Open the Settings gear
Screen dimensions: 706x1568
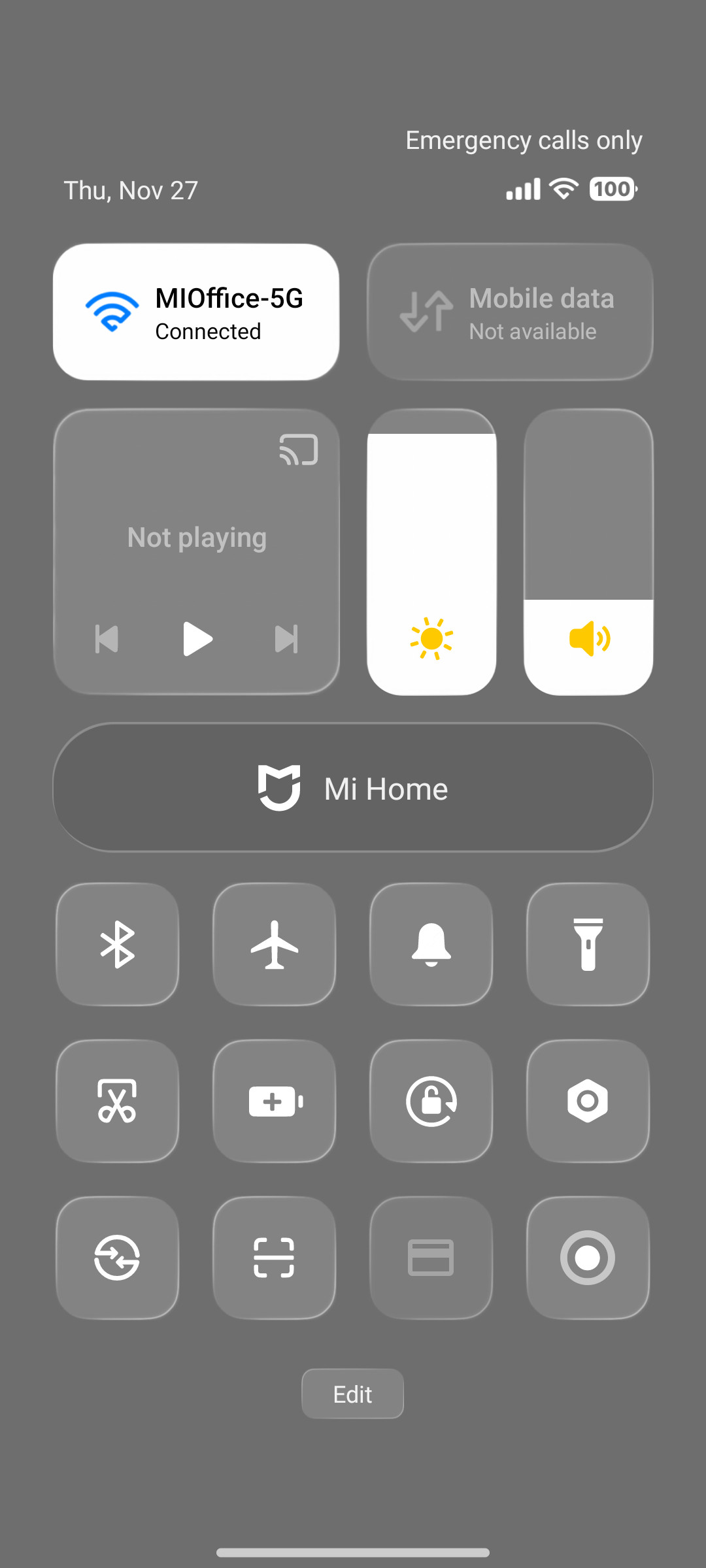pyautogui.click(x=588, y=1101)
